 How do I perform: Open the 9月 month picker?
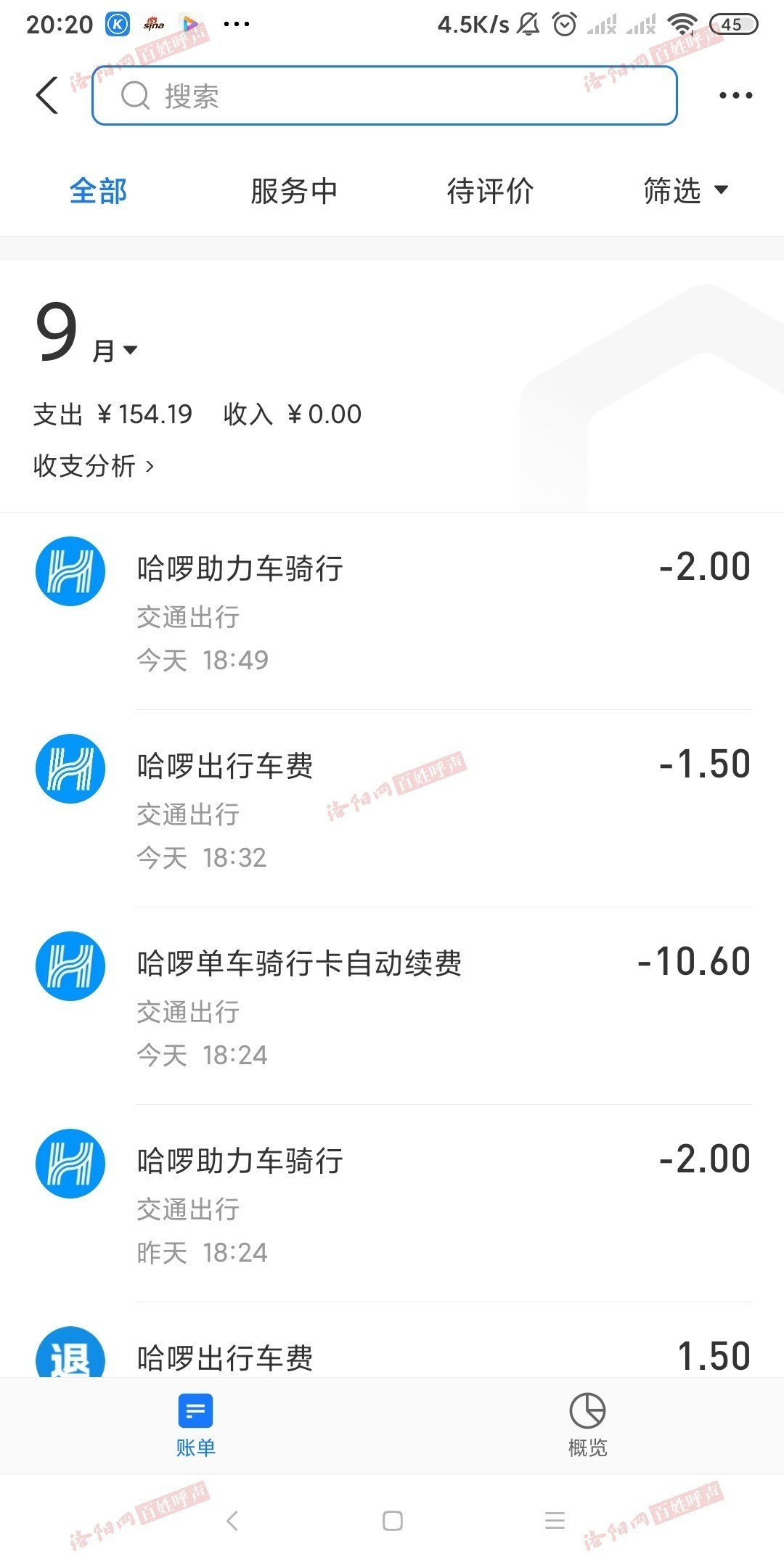[86, 333]
